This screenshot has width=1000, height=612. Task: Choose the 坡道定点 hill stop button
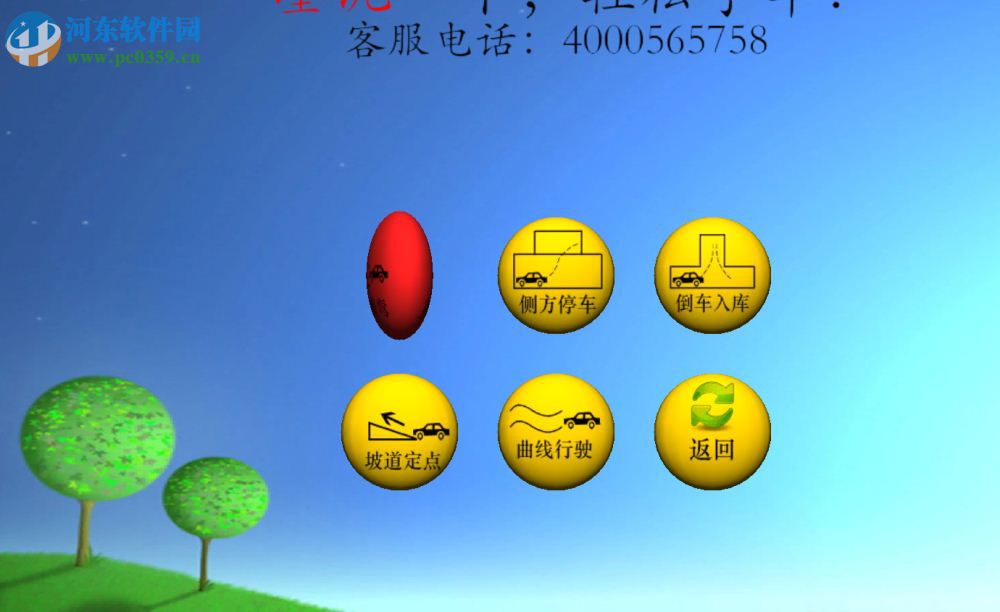click(400, 431)
